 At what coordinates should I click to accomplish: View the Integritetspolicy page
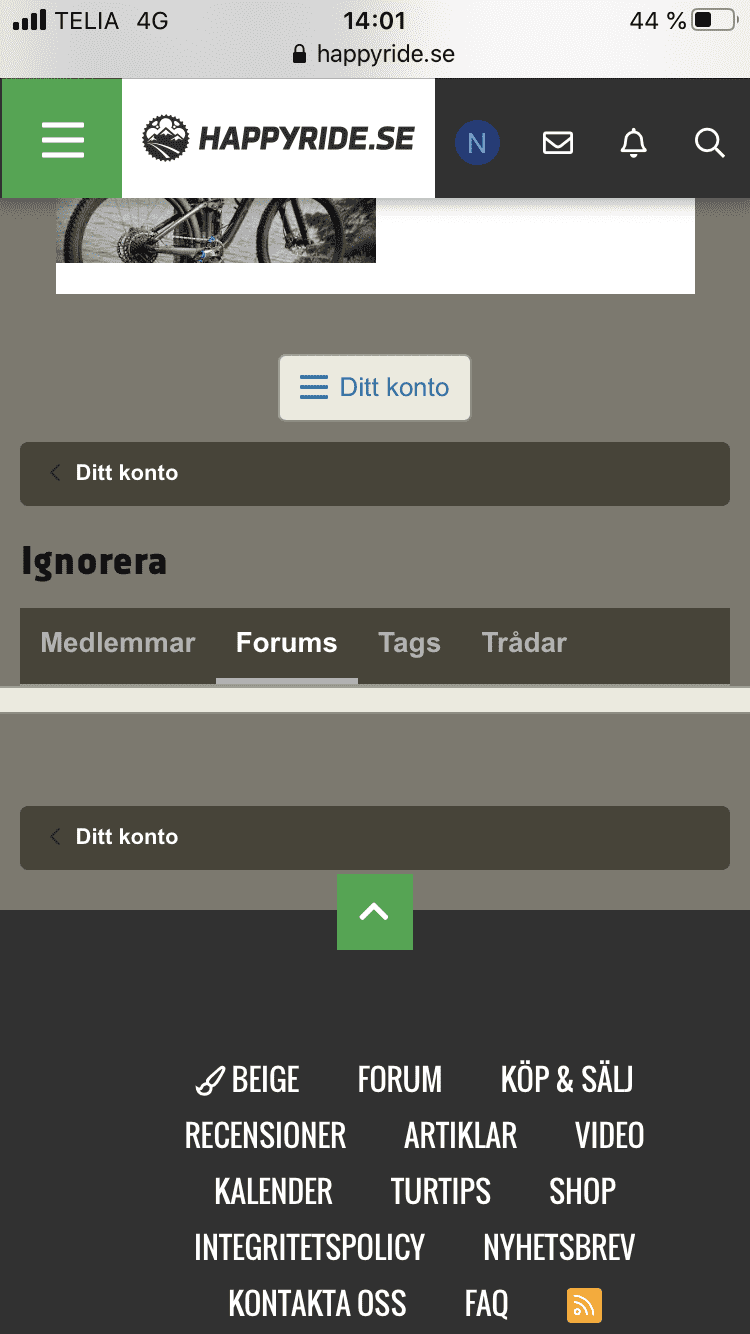pos(309,1248)
